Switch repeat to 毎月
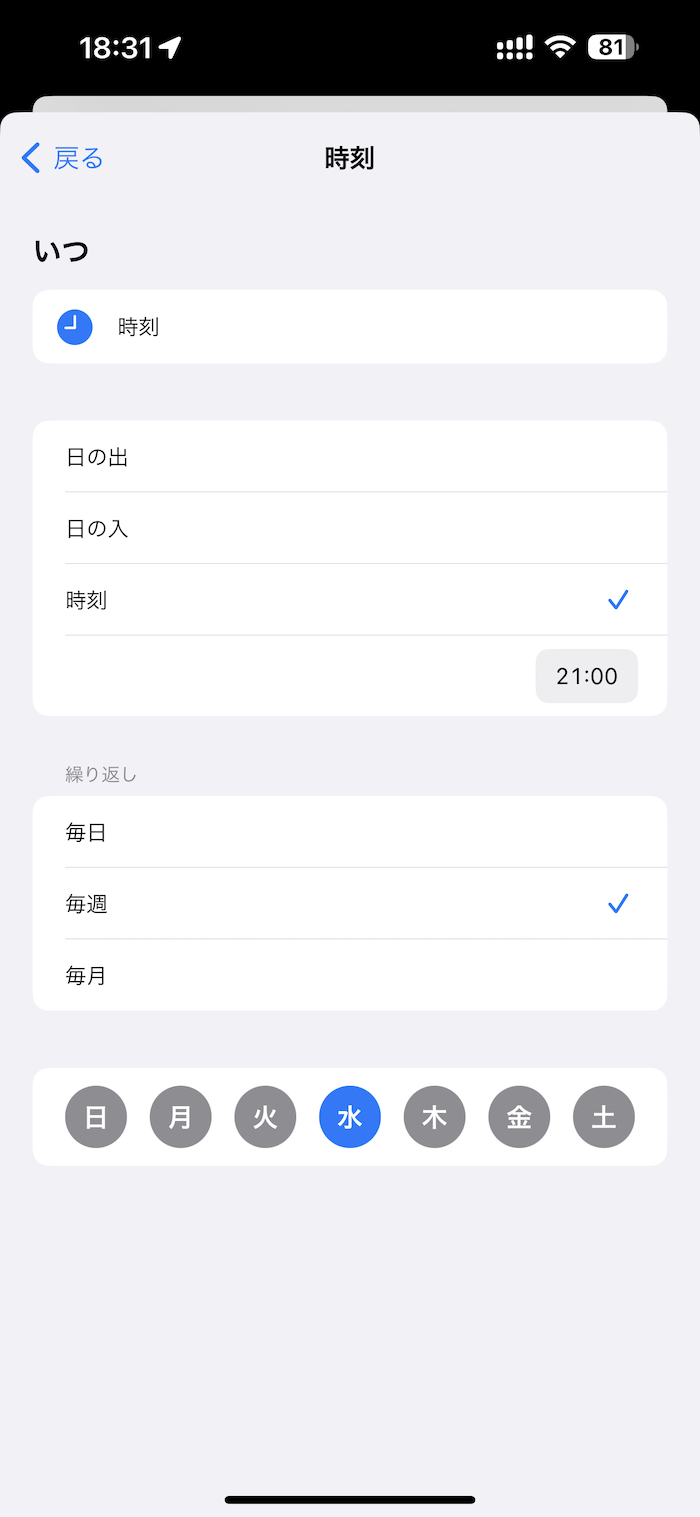This screenshot has width=700, height=1517. point(350,975)
